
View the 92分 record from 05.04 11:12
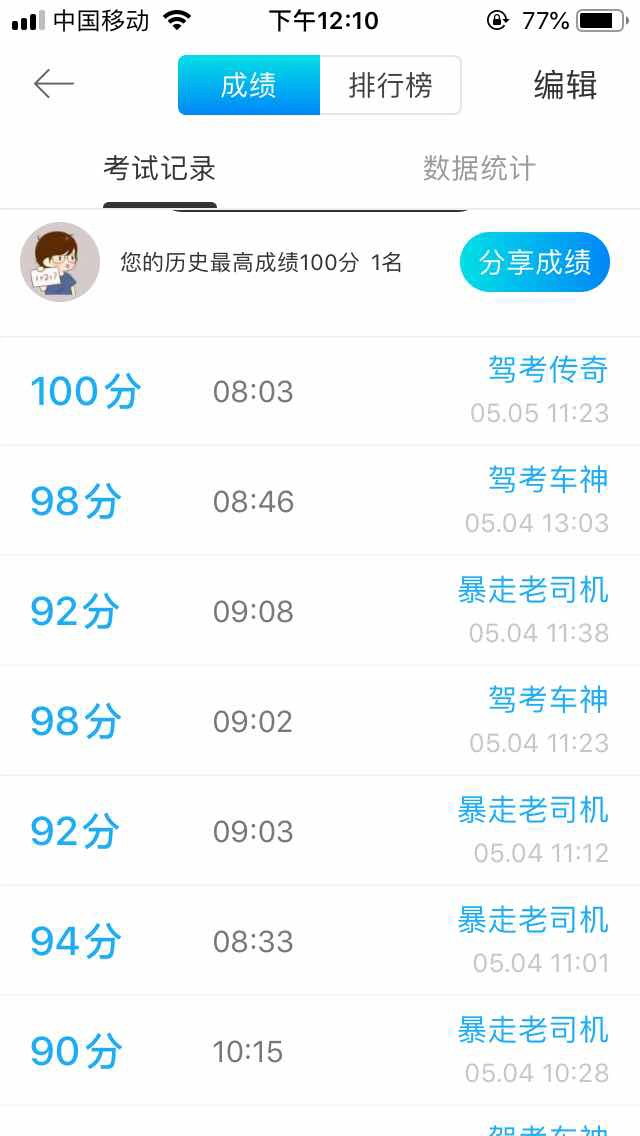(x=320, y=831)
